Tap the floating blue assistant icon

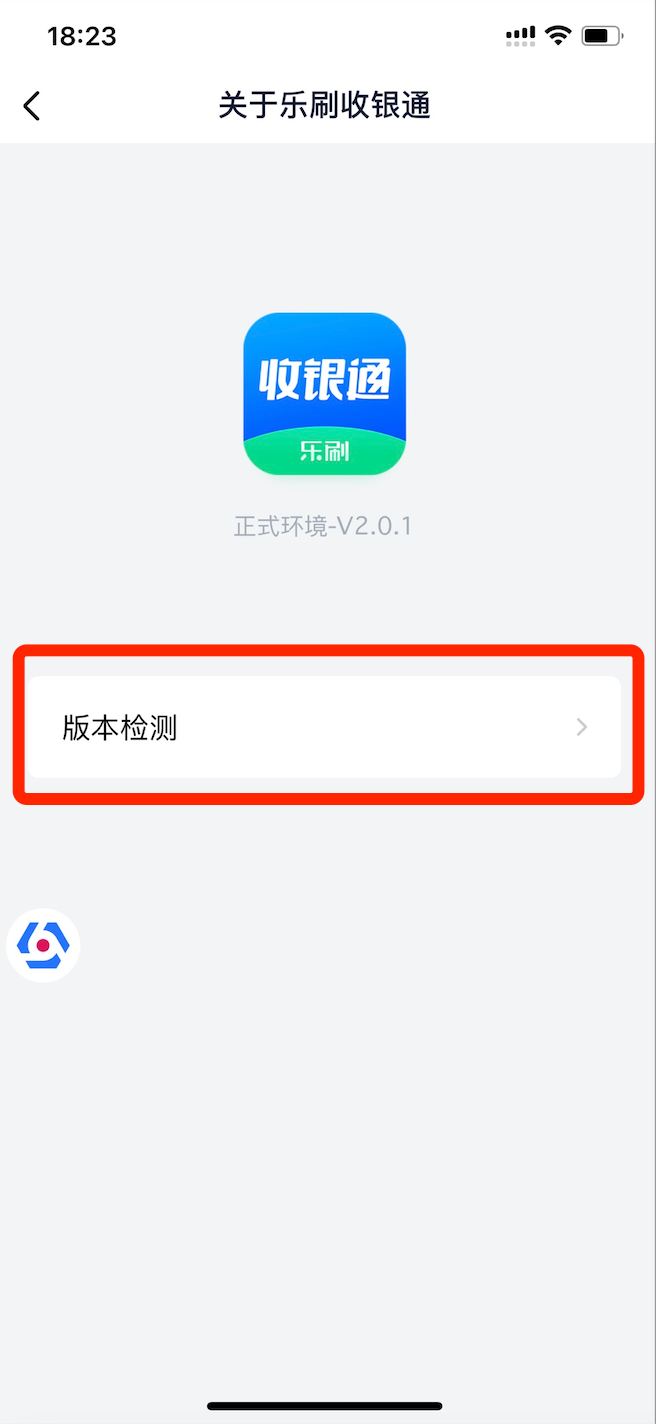tap(43, 945)
